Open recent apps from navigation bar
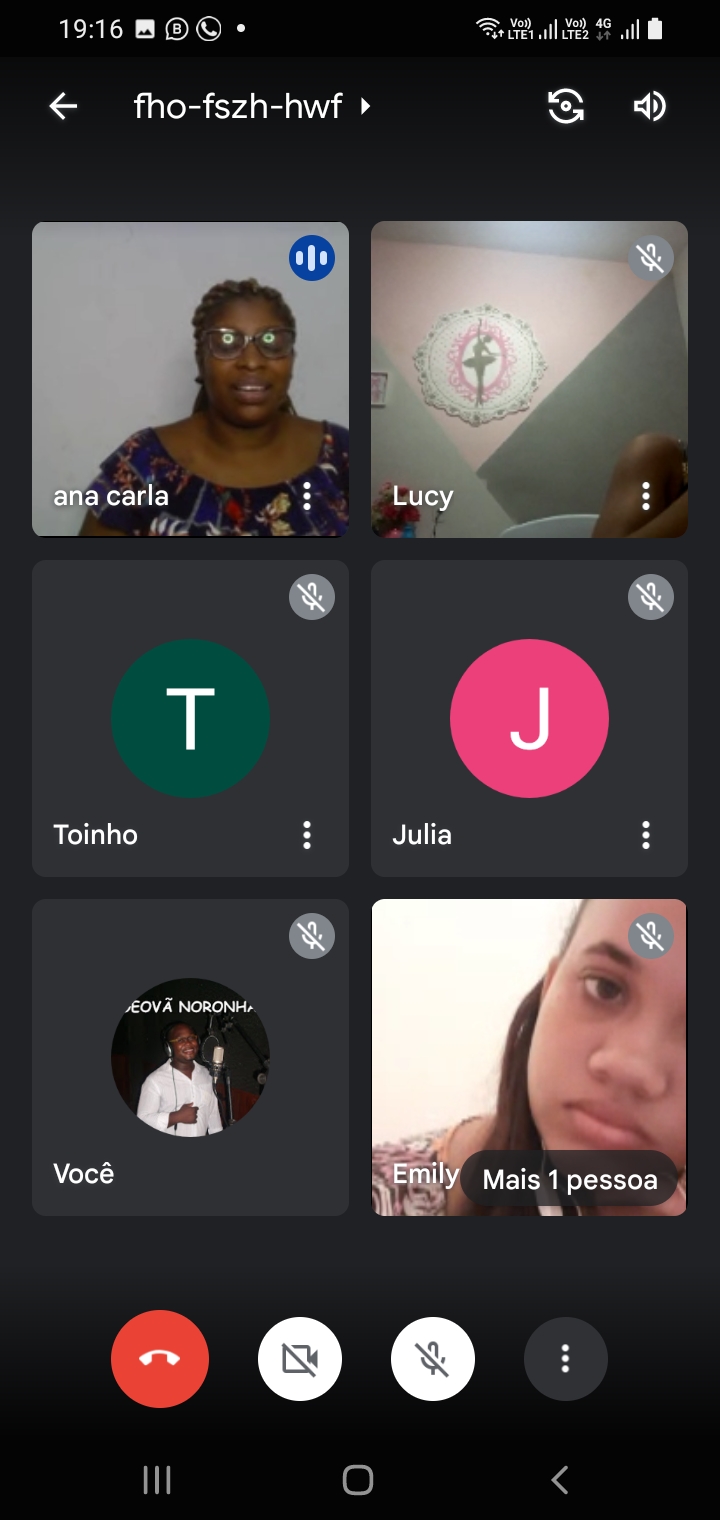The width and height of the screenshot is (720, 1520). coord(157,1480)
